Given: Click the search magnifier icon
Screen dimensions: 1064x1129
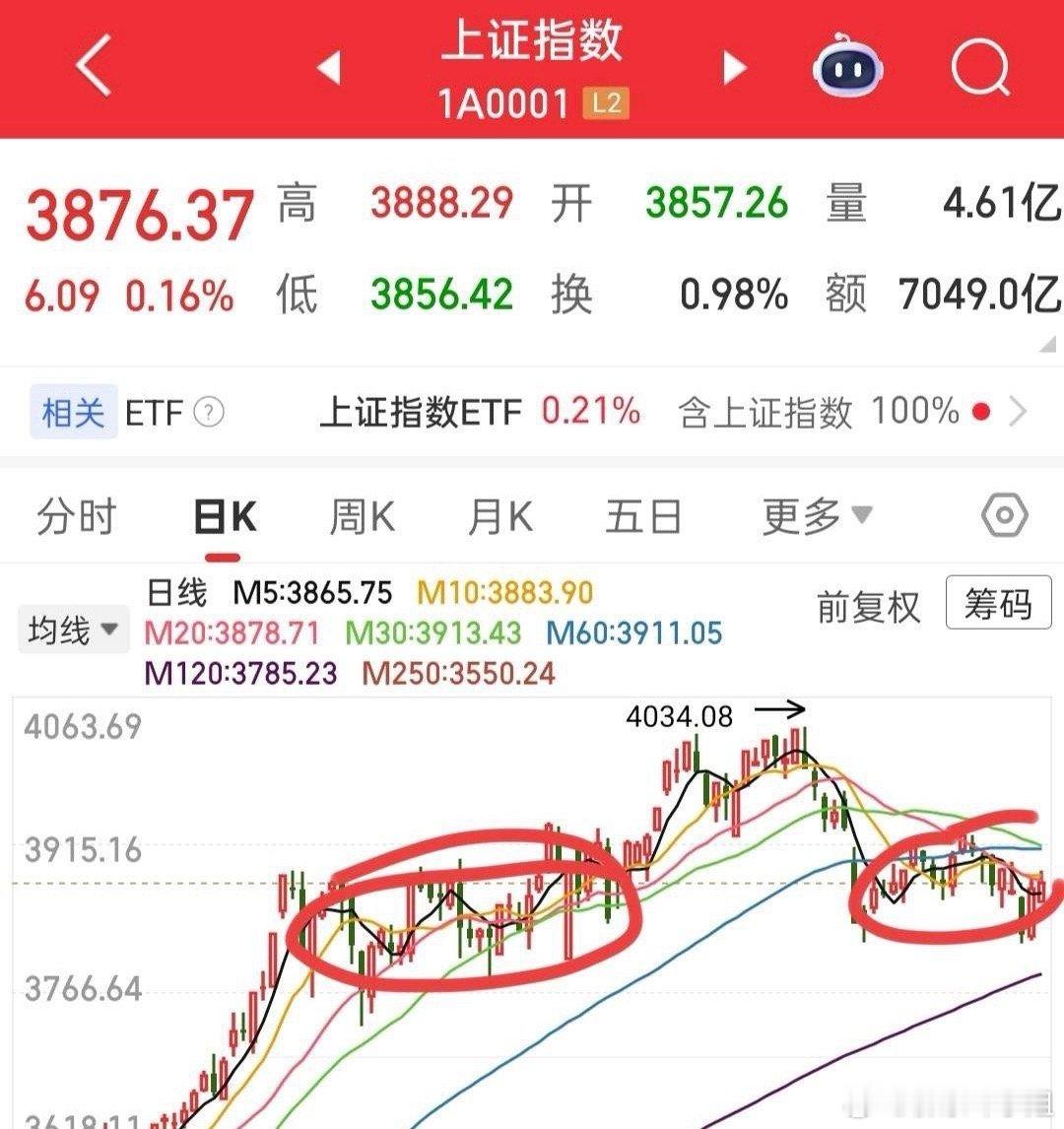Looking at the screenshot, I should point(978,67).
